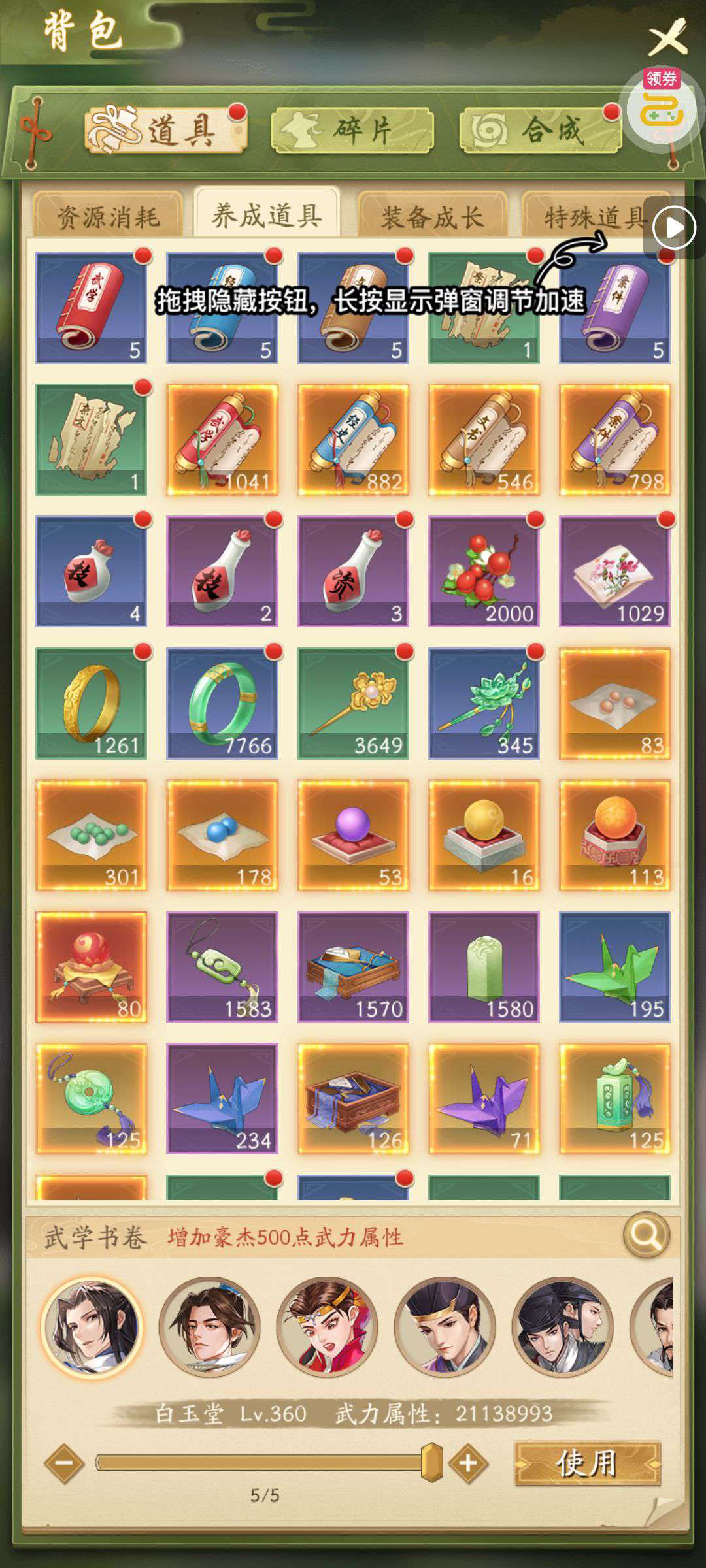Select the second hero portrait in the row
The height and width of the screenshot is (1568, 706).
coord(209,1327)
